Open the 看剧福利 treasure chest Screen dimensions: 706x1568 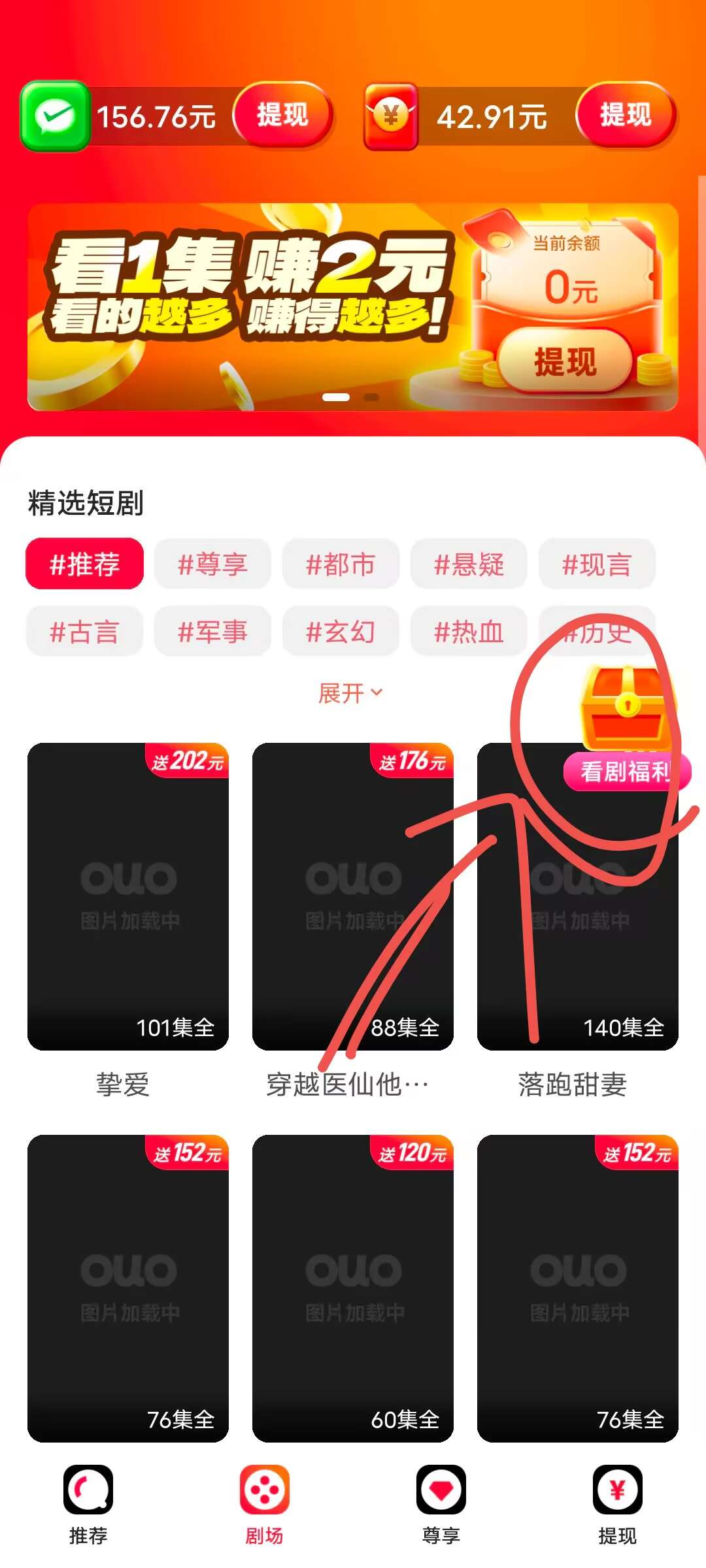pyautogui.click(x=626, y=725)
